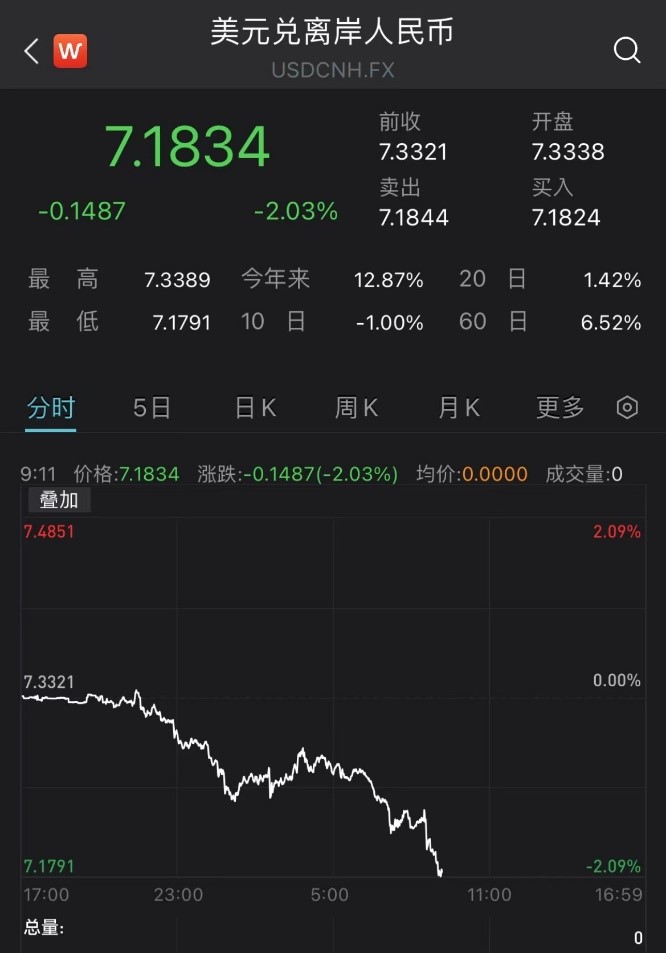Open chart settings hexagon icon
This screenshot has width=666, height=953.
627,408
